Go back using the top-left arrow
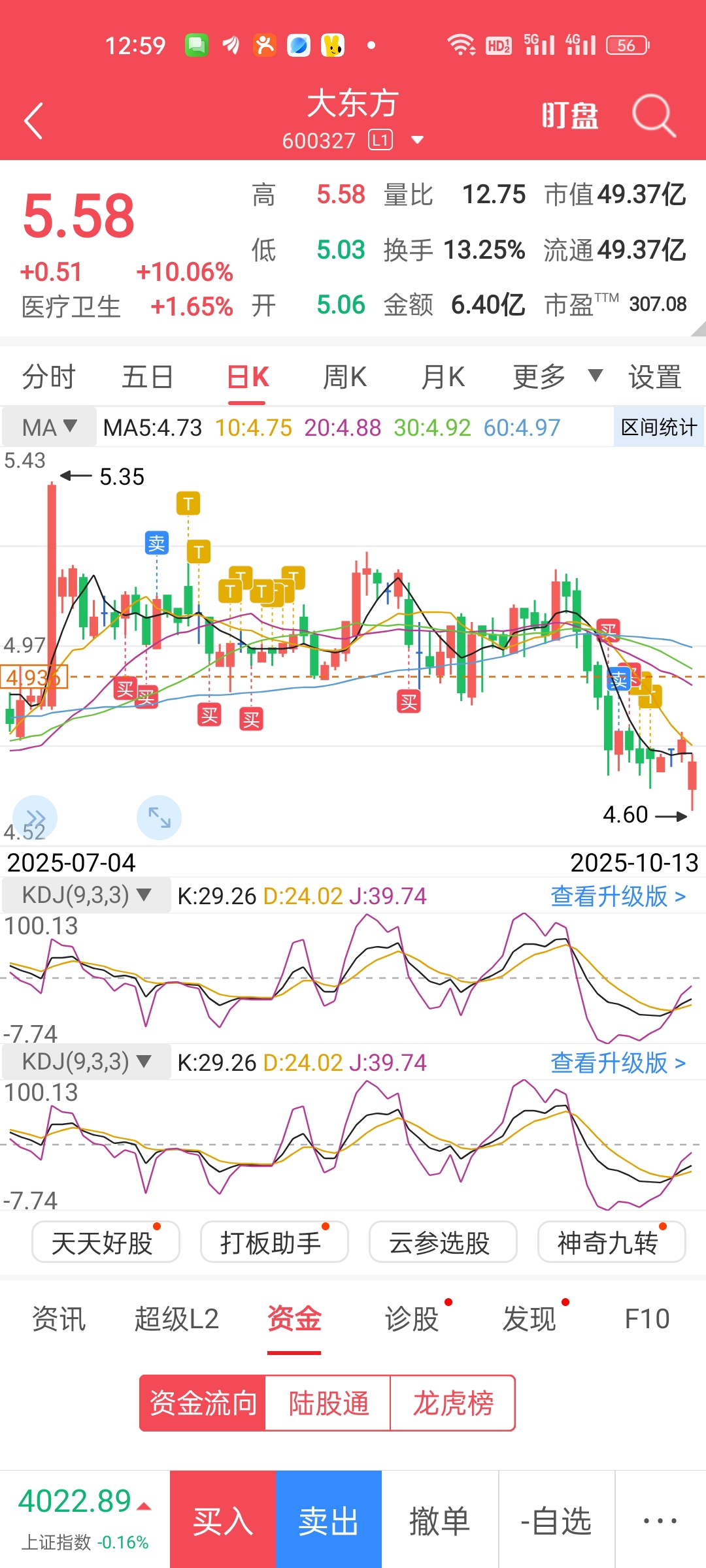This screenshot has height=1568, width=706. pyautogui.click(x=34, y=121)
